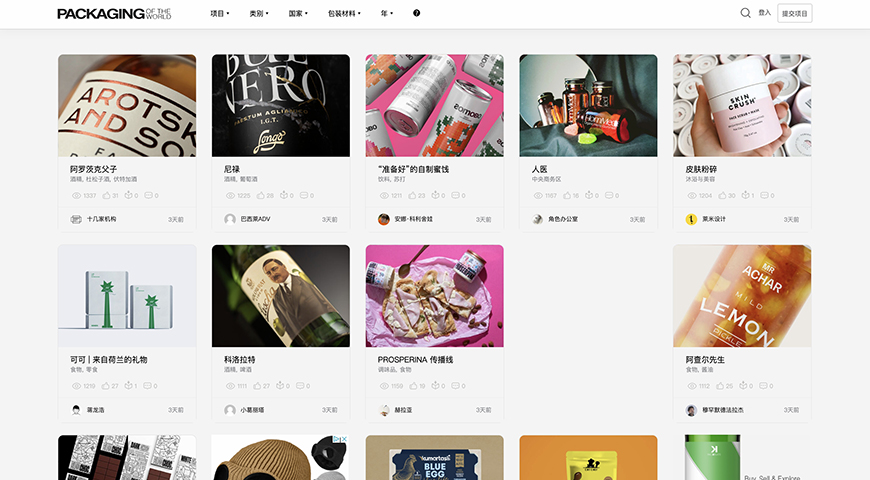
Task: Open the 阿查尔先生 project card
Action: (x=742, y=296)
